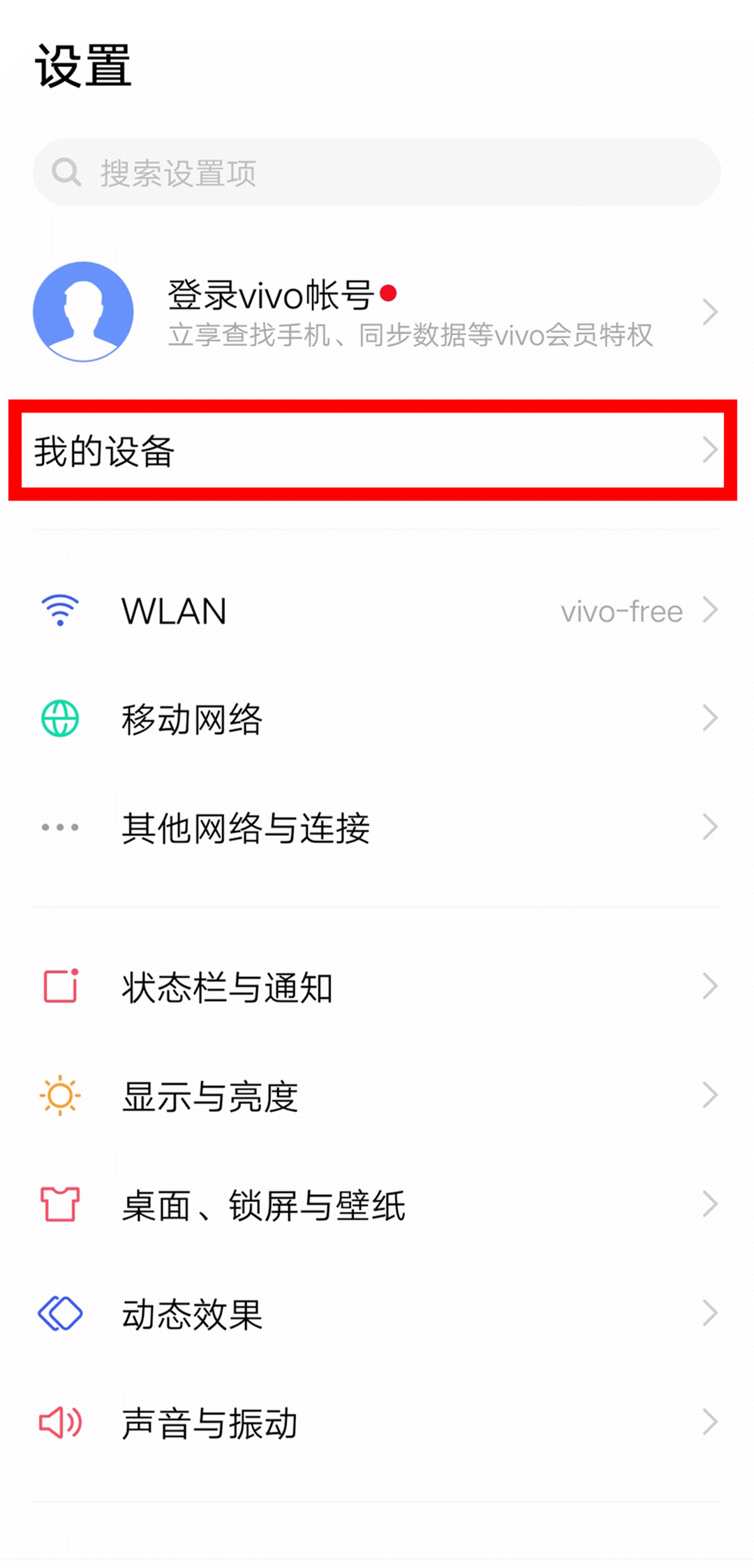This screenshot has height=1568, width=754.
Task: Open 动态效果 settings
Action: pos(377,1314)
